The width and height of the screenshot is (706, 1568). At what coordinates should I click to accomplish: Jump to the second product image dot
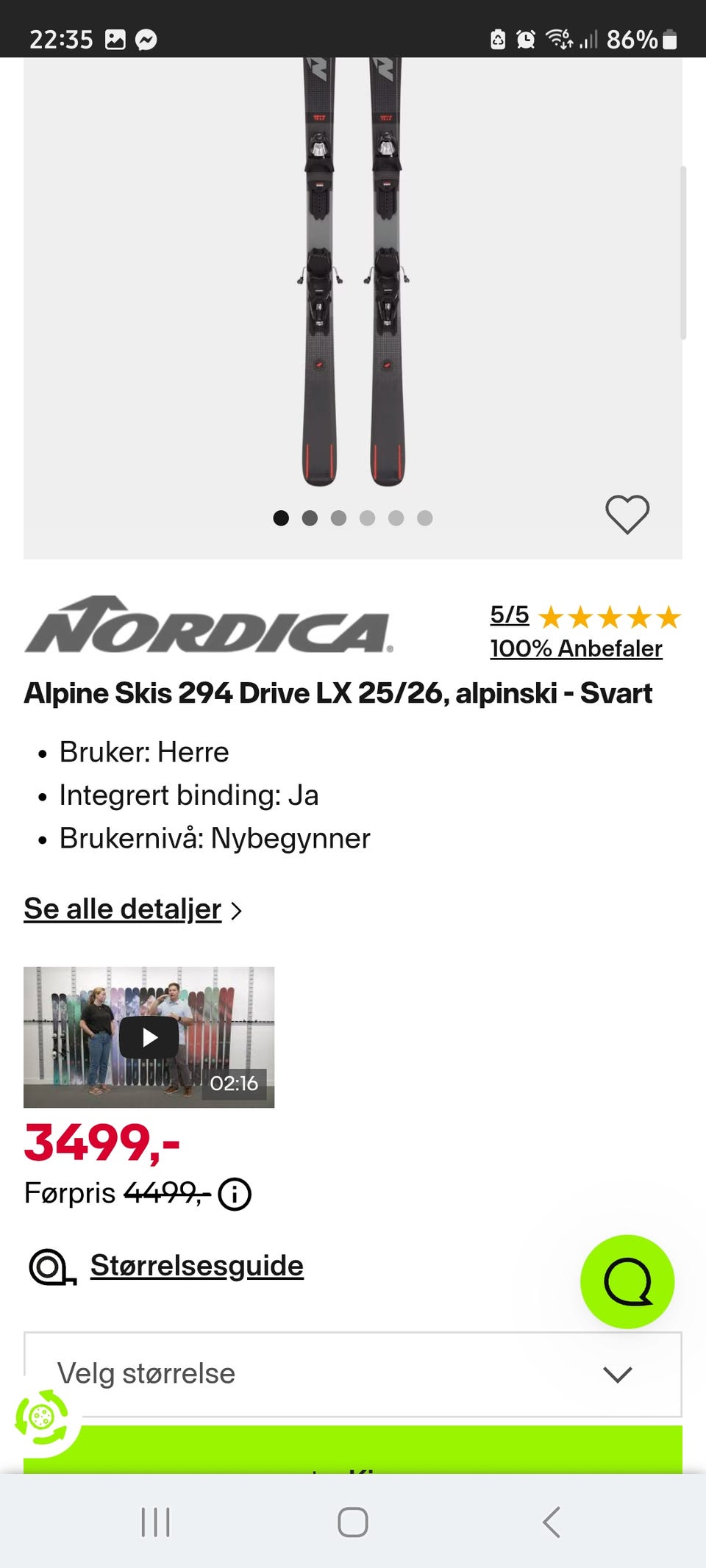tap(310, 518)
